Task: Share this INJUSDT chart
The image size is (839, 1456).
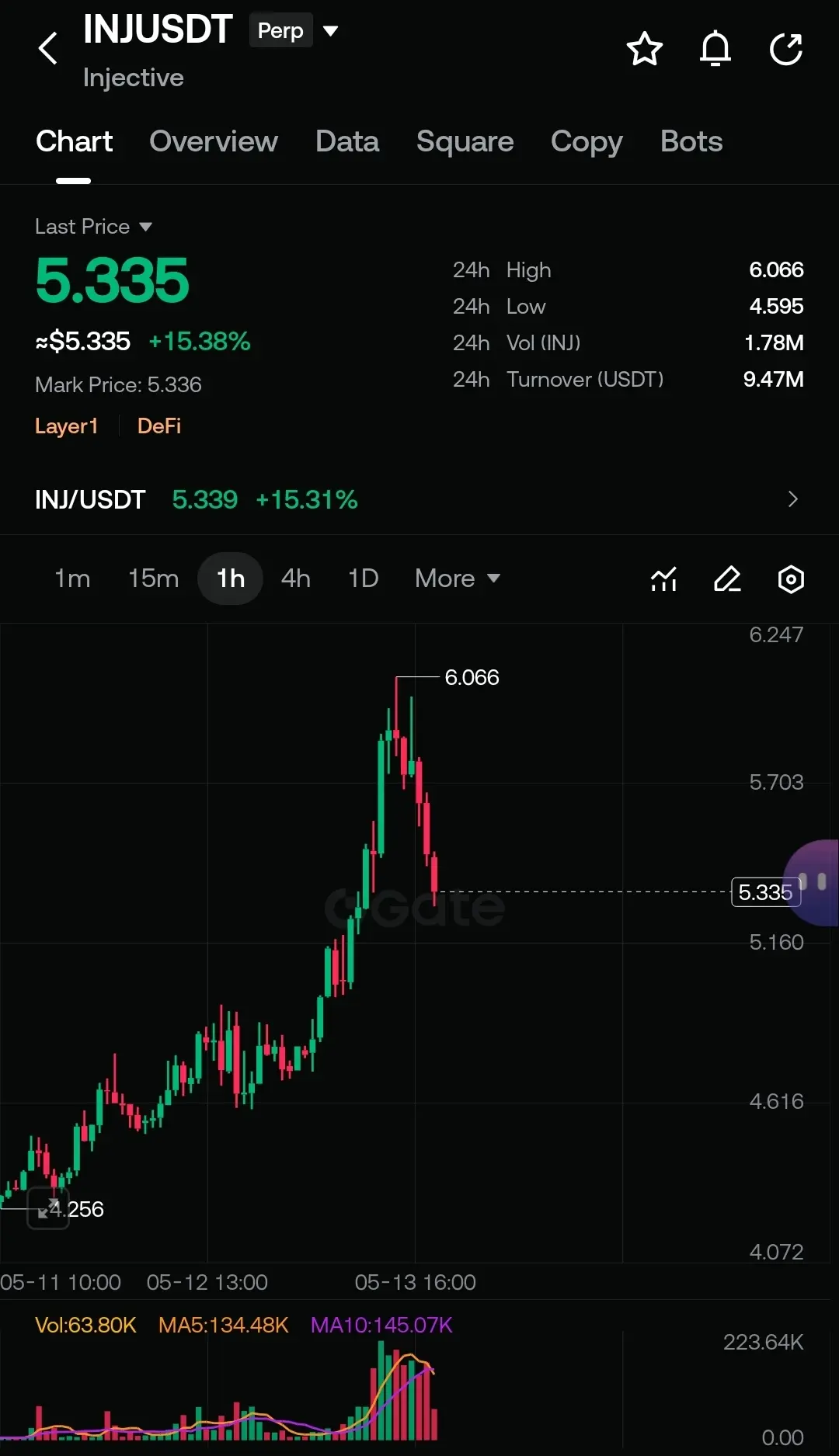Action: click(786, 49)
